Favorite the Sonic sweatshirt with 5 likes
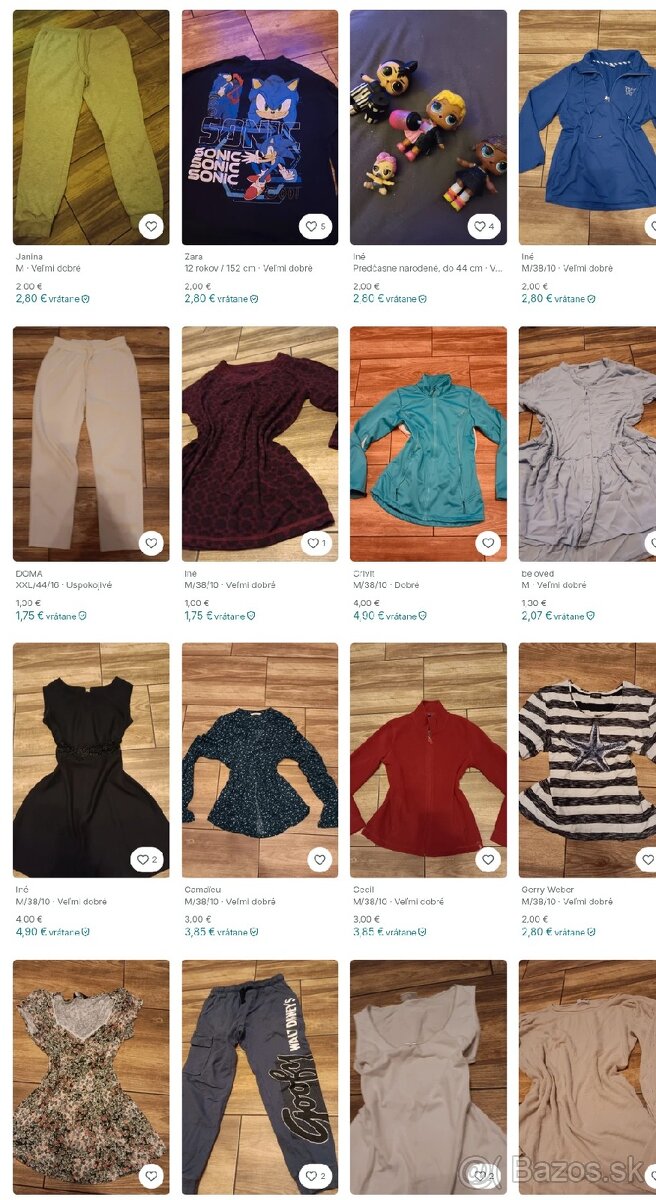 (x=316, y=227)
